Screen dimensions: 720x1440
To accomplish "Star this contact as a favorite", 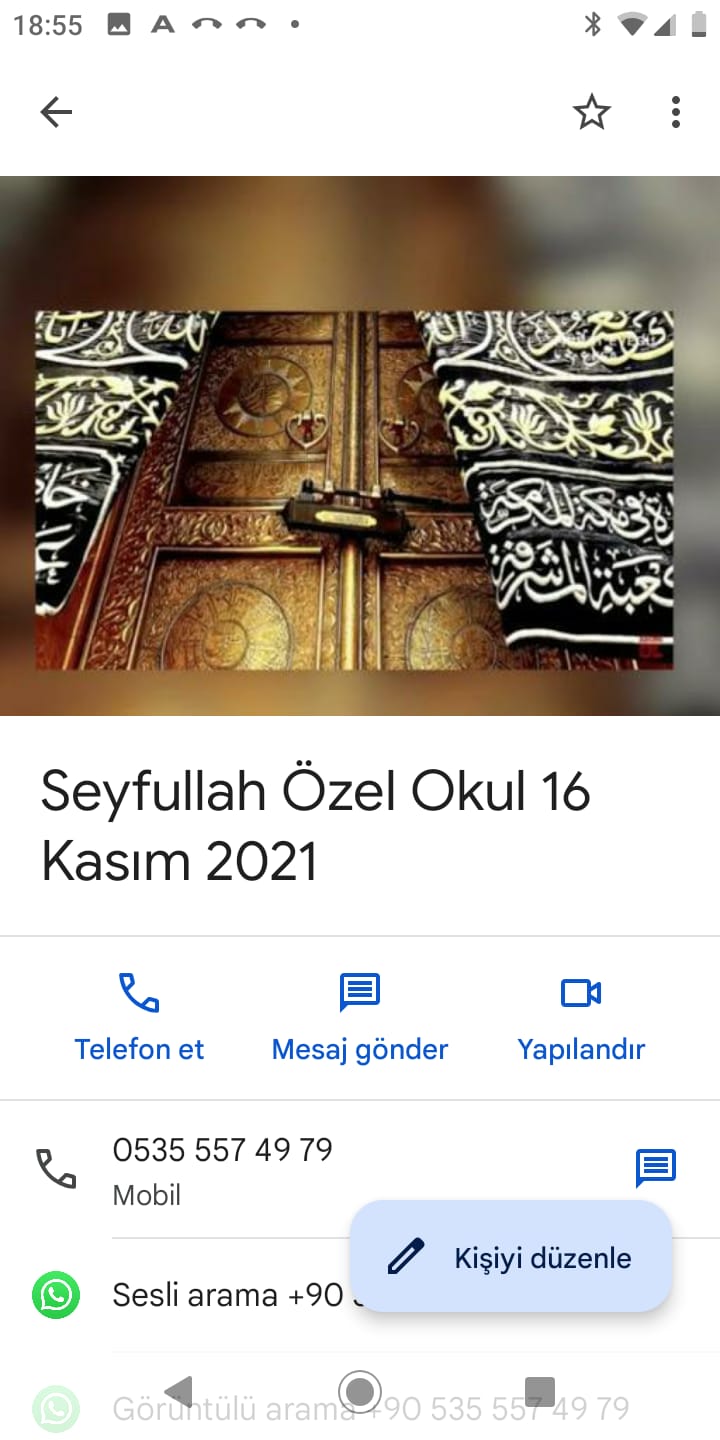I will coord(591,112).
